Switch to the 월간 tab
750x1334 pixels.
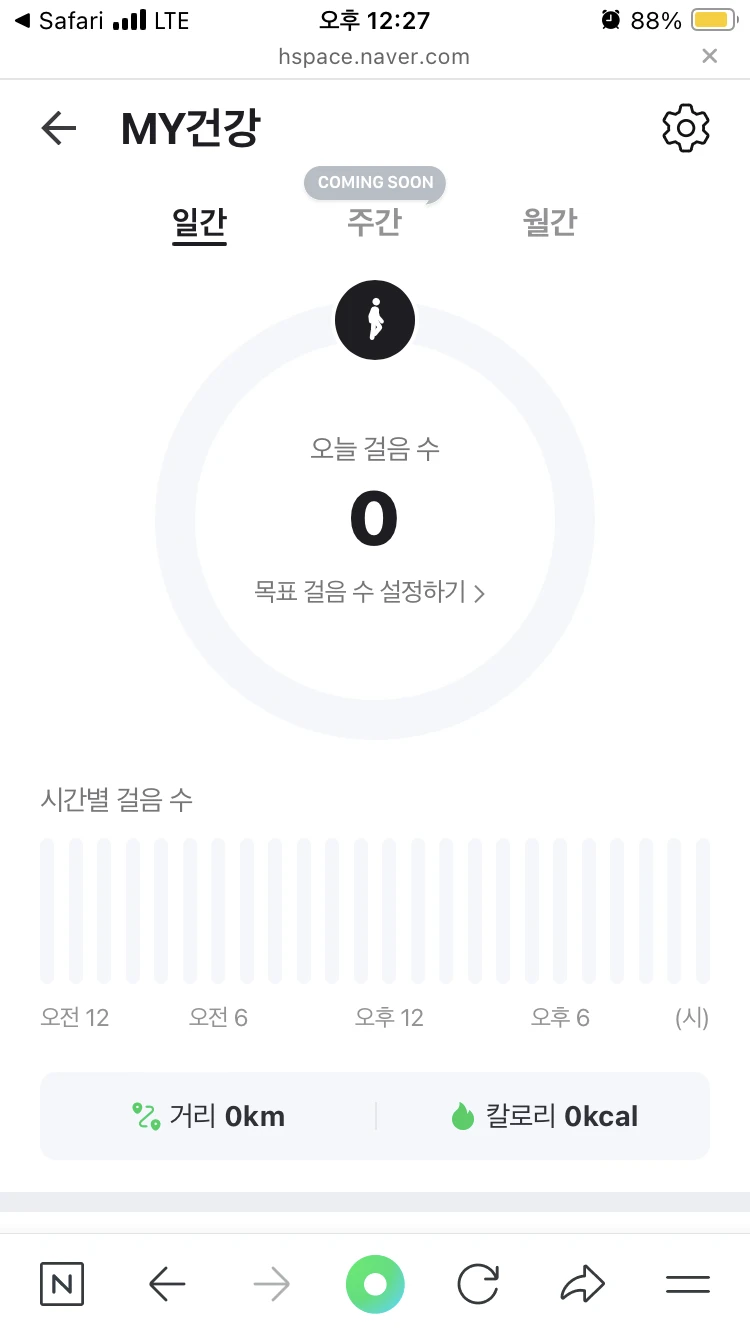(550, 221)
